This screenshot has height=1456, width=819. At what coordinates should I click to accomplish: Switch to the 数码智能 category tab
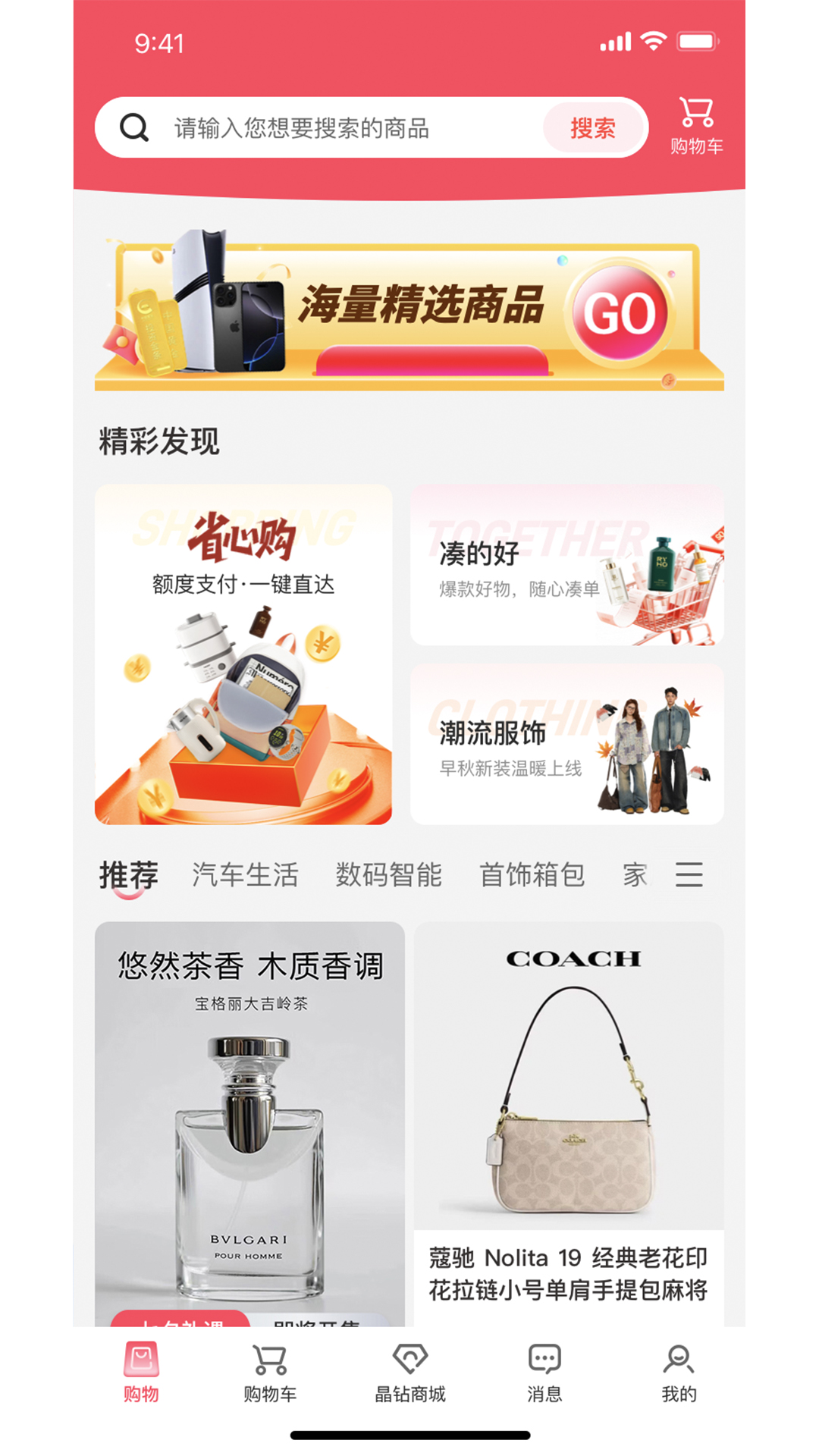click(390, 874)
